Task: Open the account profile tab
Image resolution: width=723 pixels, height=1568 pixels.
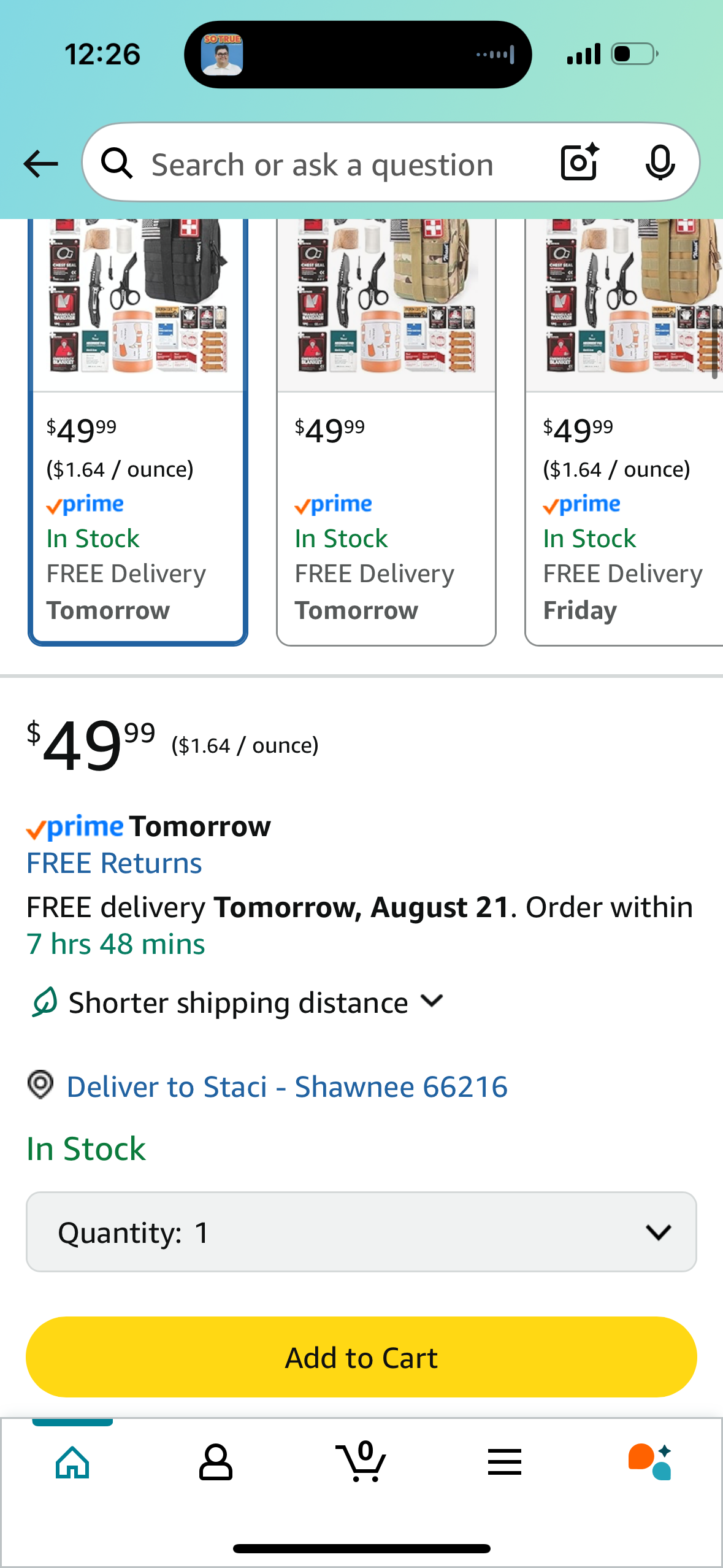Action: [x=216, y=1462]
